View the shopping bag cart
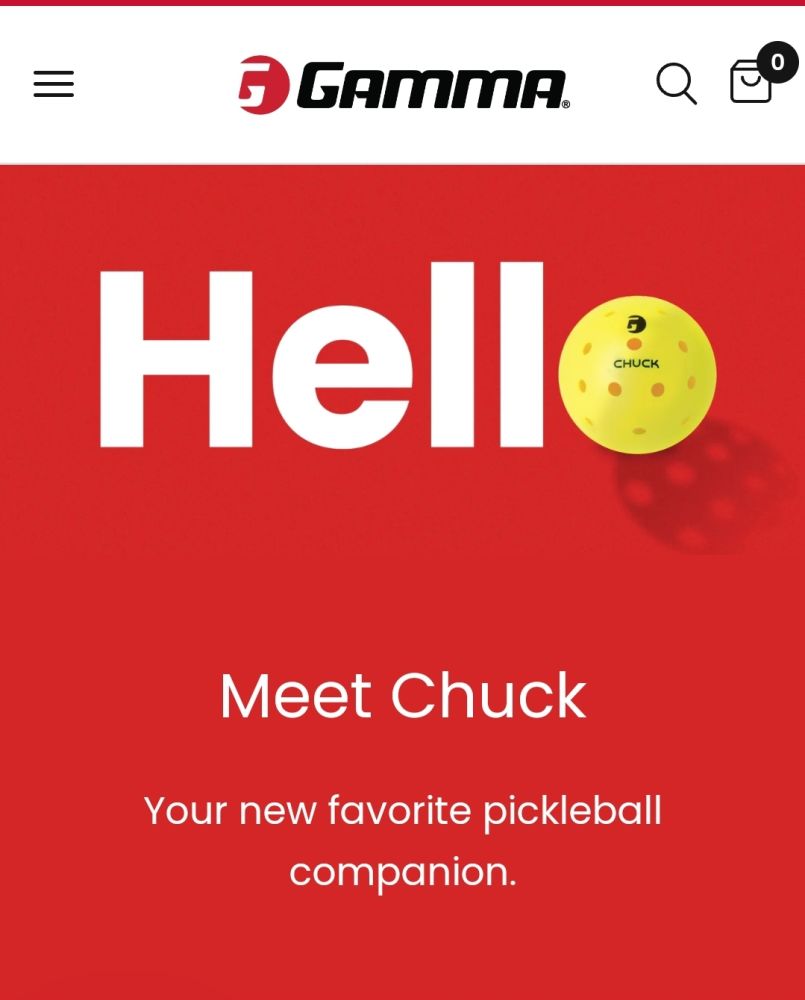The height and width of the screenshot is (1000, 805). [x=752, y=82]
